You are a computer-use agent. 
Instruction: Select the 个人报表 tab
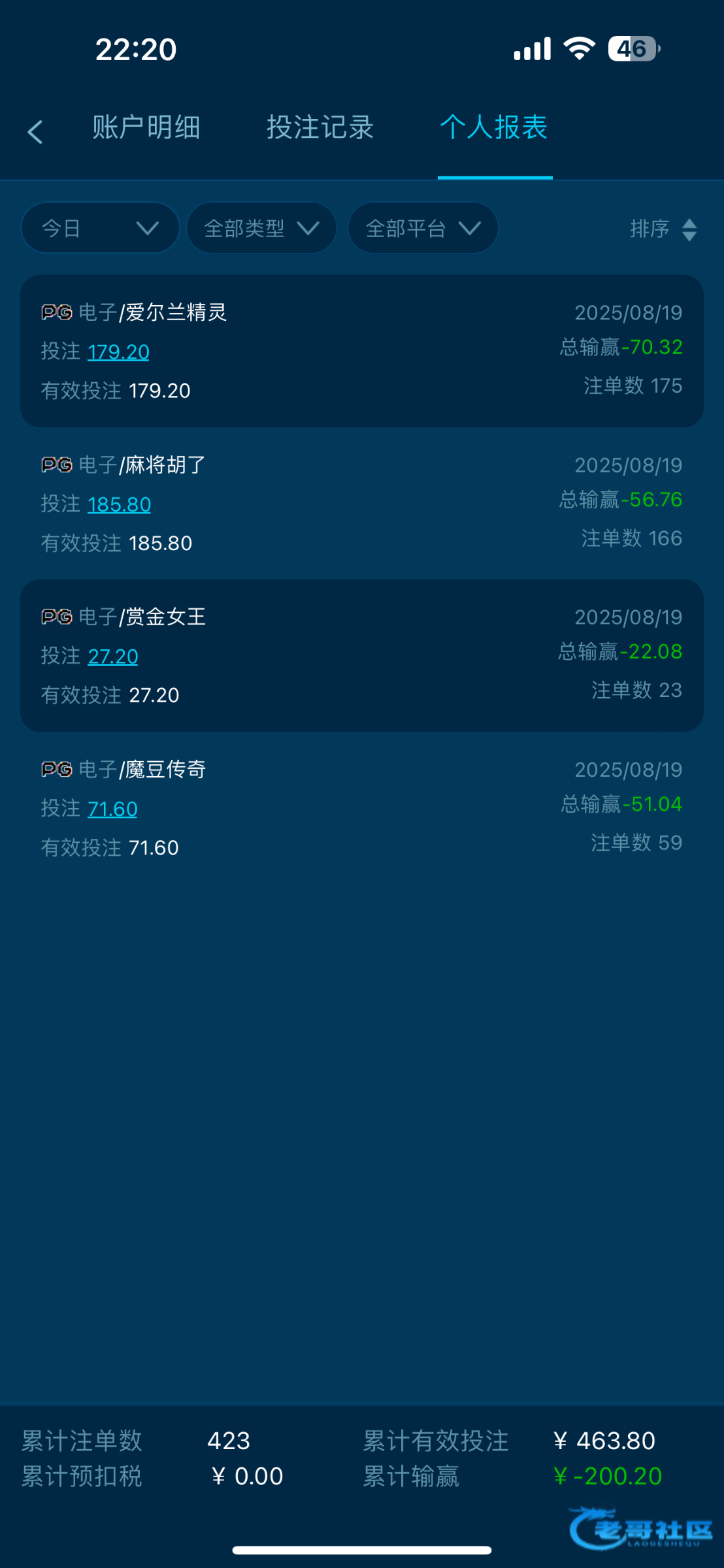(x=494, y=127)
